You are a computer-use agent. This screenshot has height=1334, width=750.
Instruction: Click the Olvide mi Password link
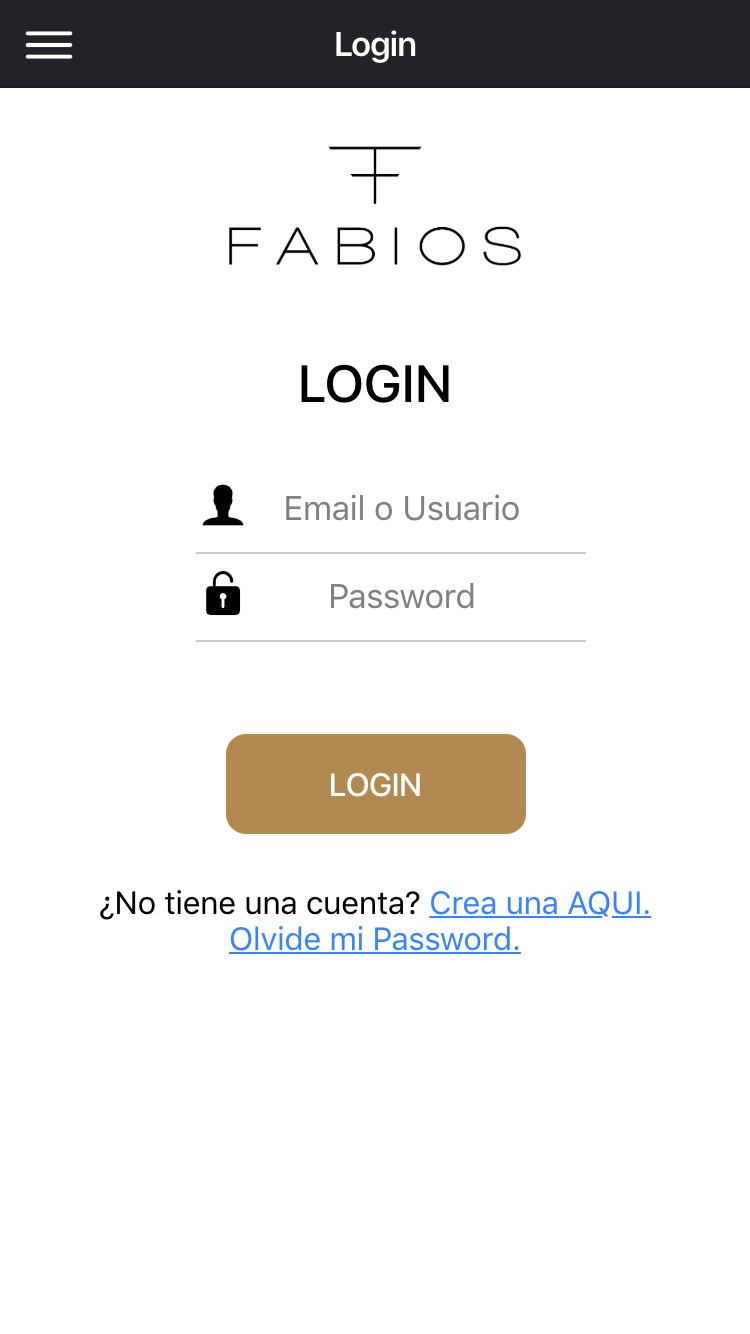(375, 939)
